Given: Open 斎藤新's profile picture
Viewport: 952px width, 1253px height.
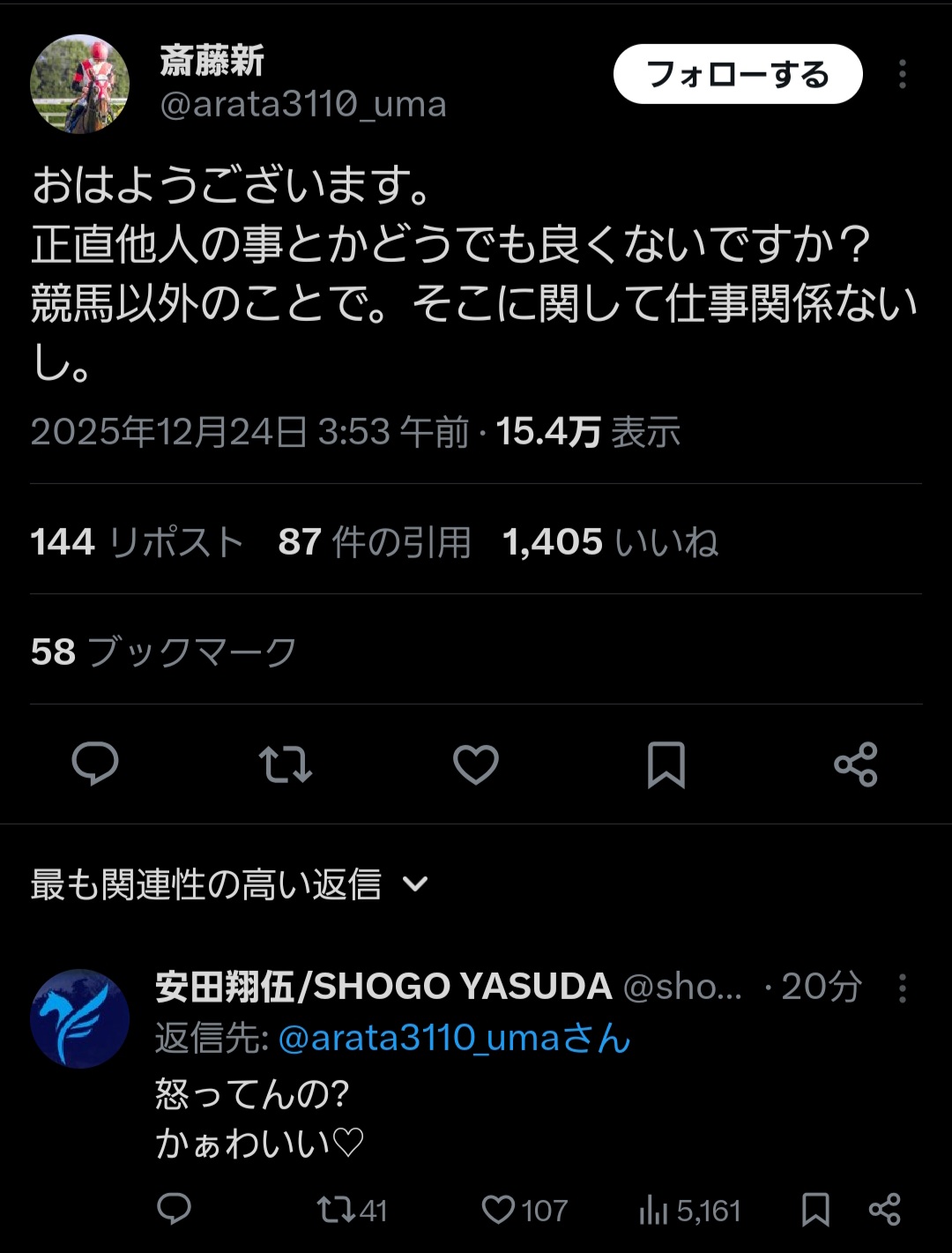Looking at the screenshot, I should [x=80, y=84].
